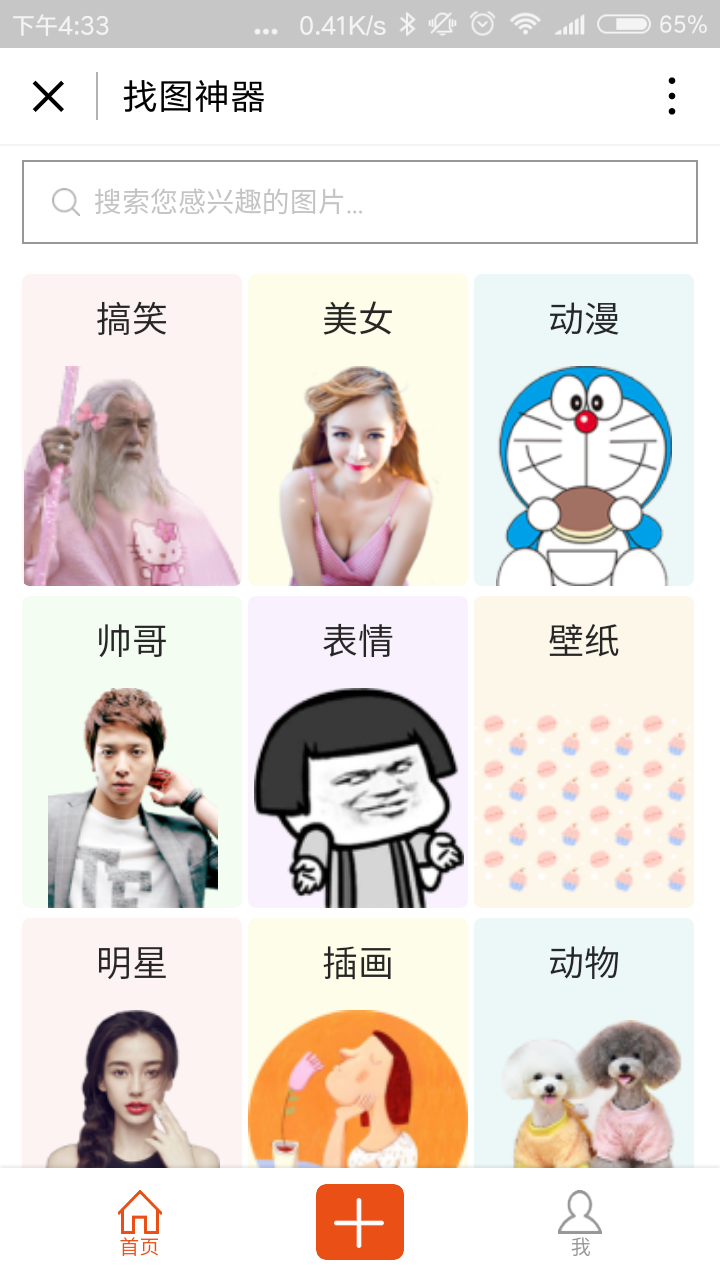Tap the orange plus button
The width and height of the screenshot is (720, 1280).
point(360,1222)
